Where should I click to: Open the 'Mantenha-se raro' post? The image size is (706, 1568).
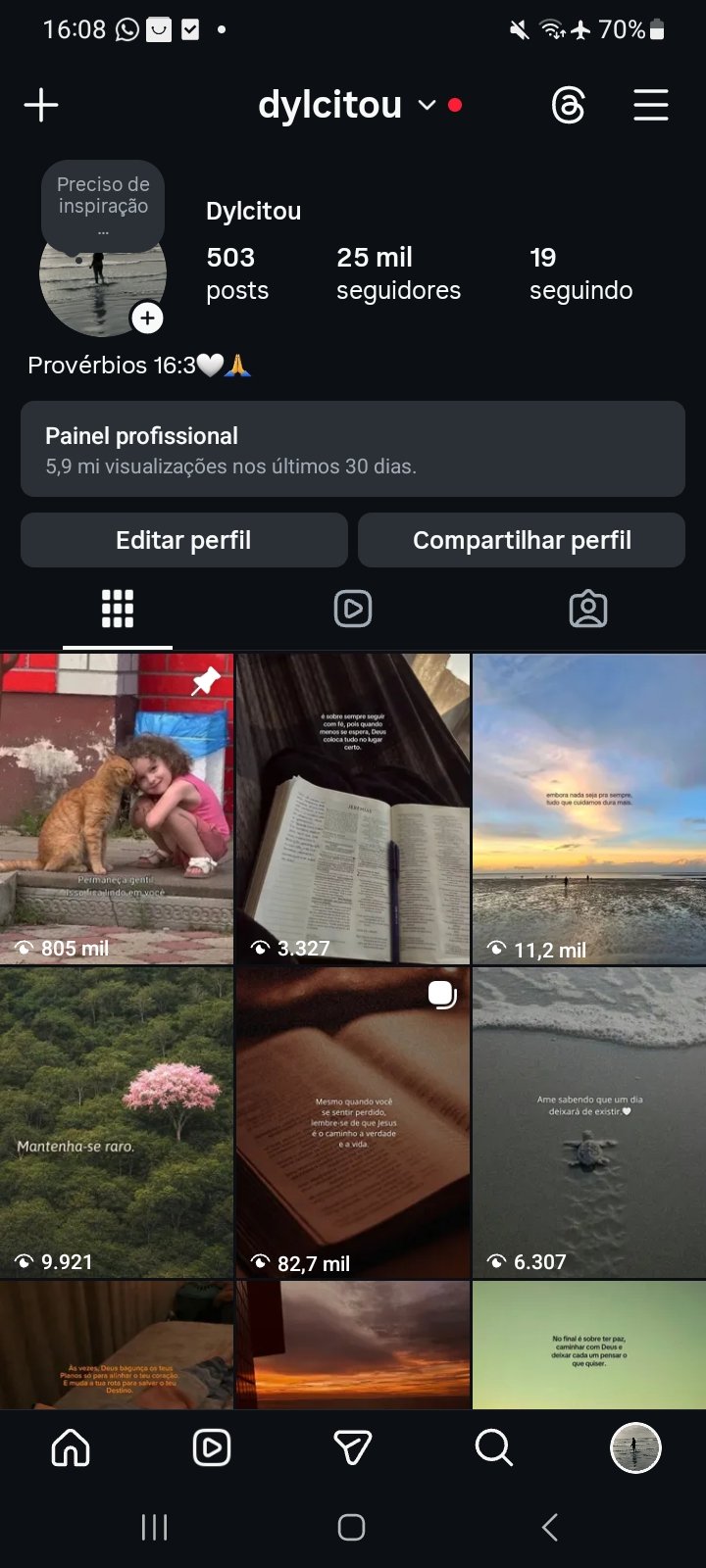[117, 1123]
